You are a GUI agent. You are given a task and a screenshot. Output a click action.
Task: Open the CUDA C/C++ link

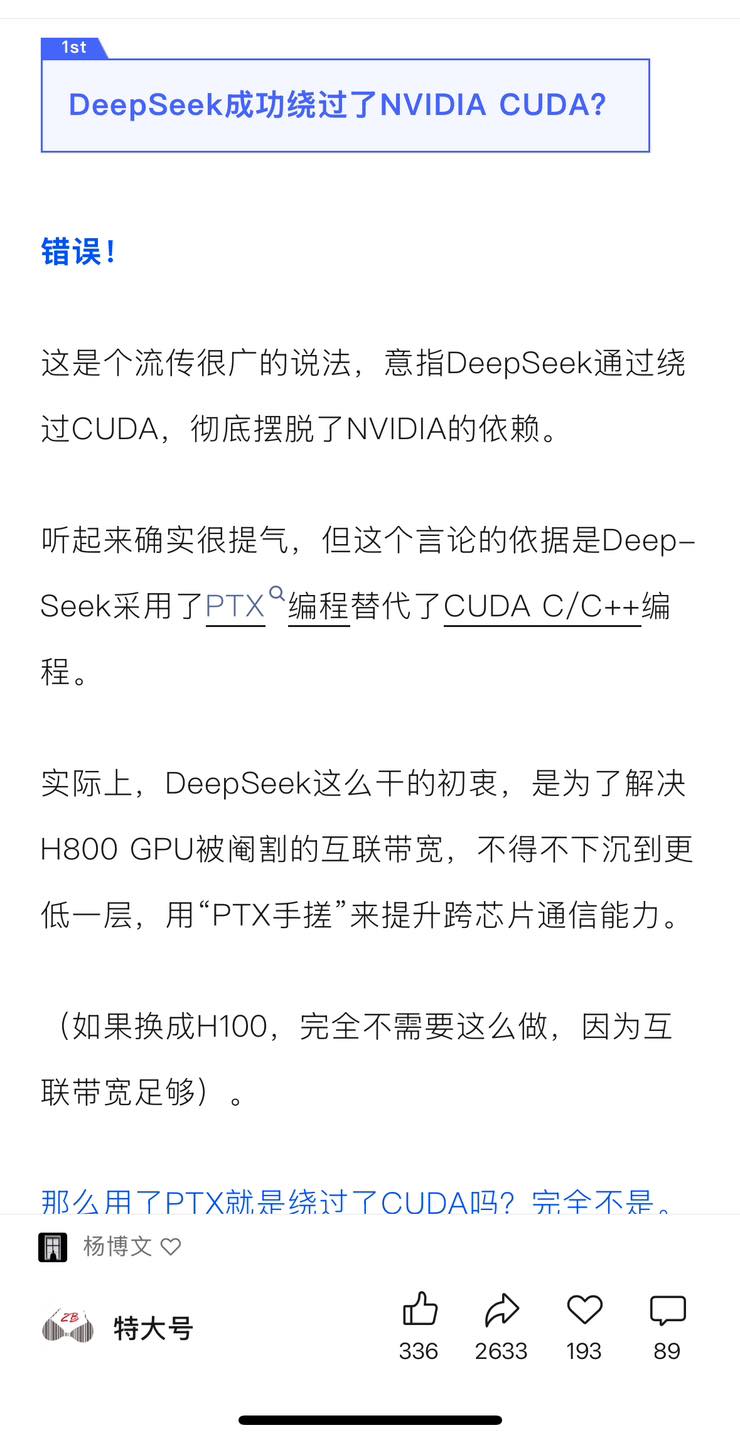point(541,606)
